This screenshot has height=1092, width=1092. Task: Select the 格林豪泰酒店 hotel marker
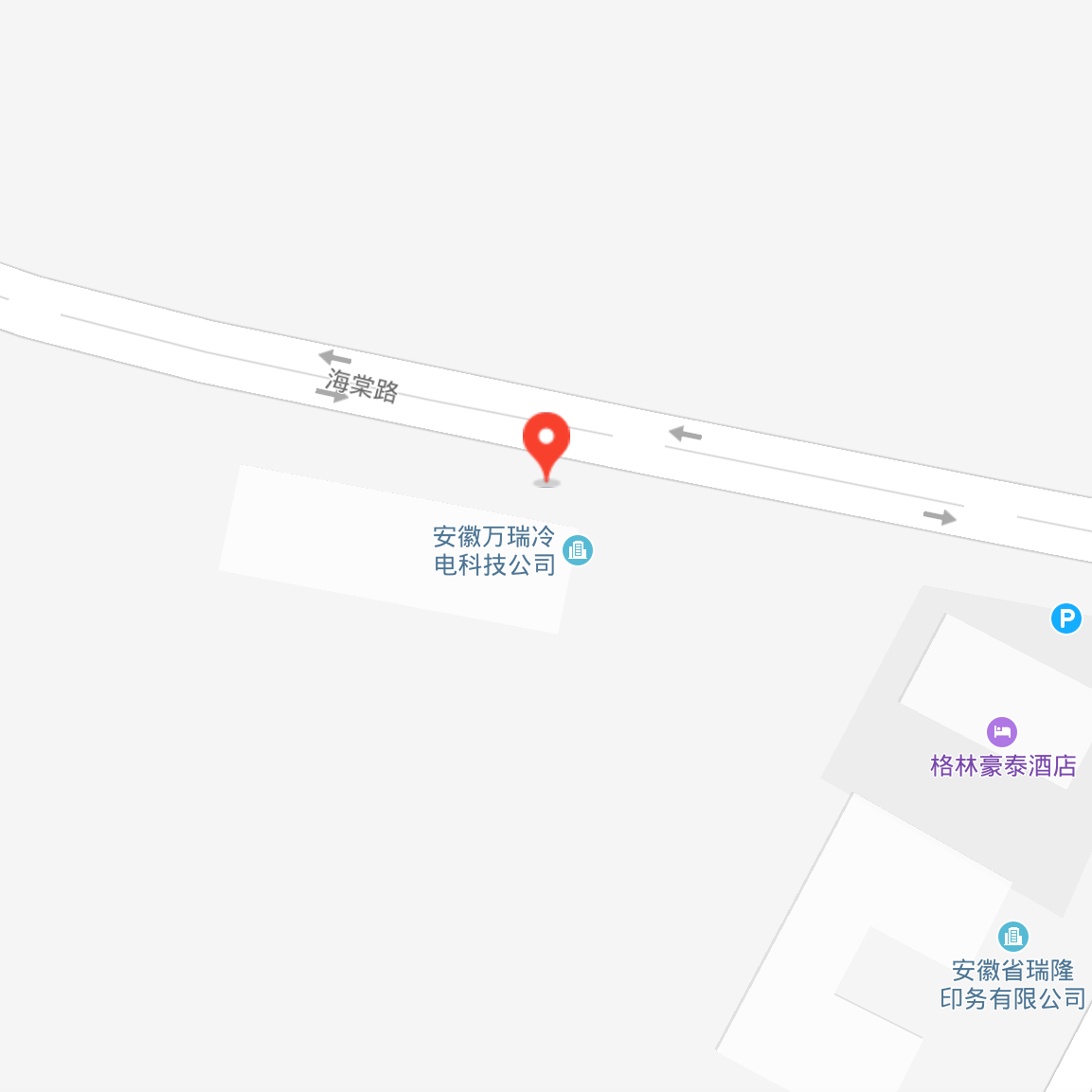coord(1001,732)
